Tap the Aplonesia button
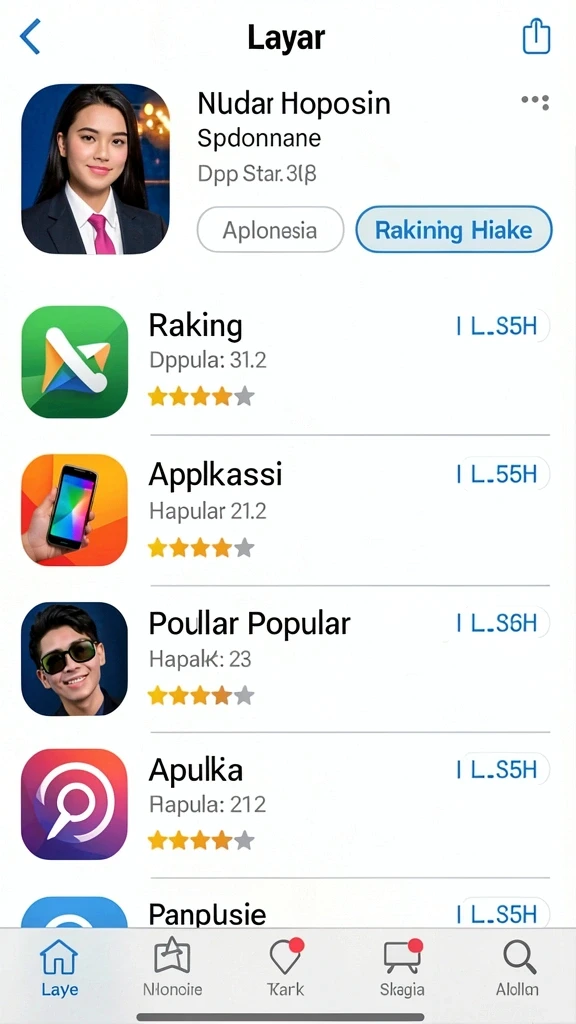Image resolution: width=576 pixels, height=1024 pixels. 270,230
